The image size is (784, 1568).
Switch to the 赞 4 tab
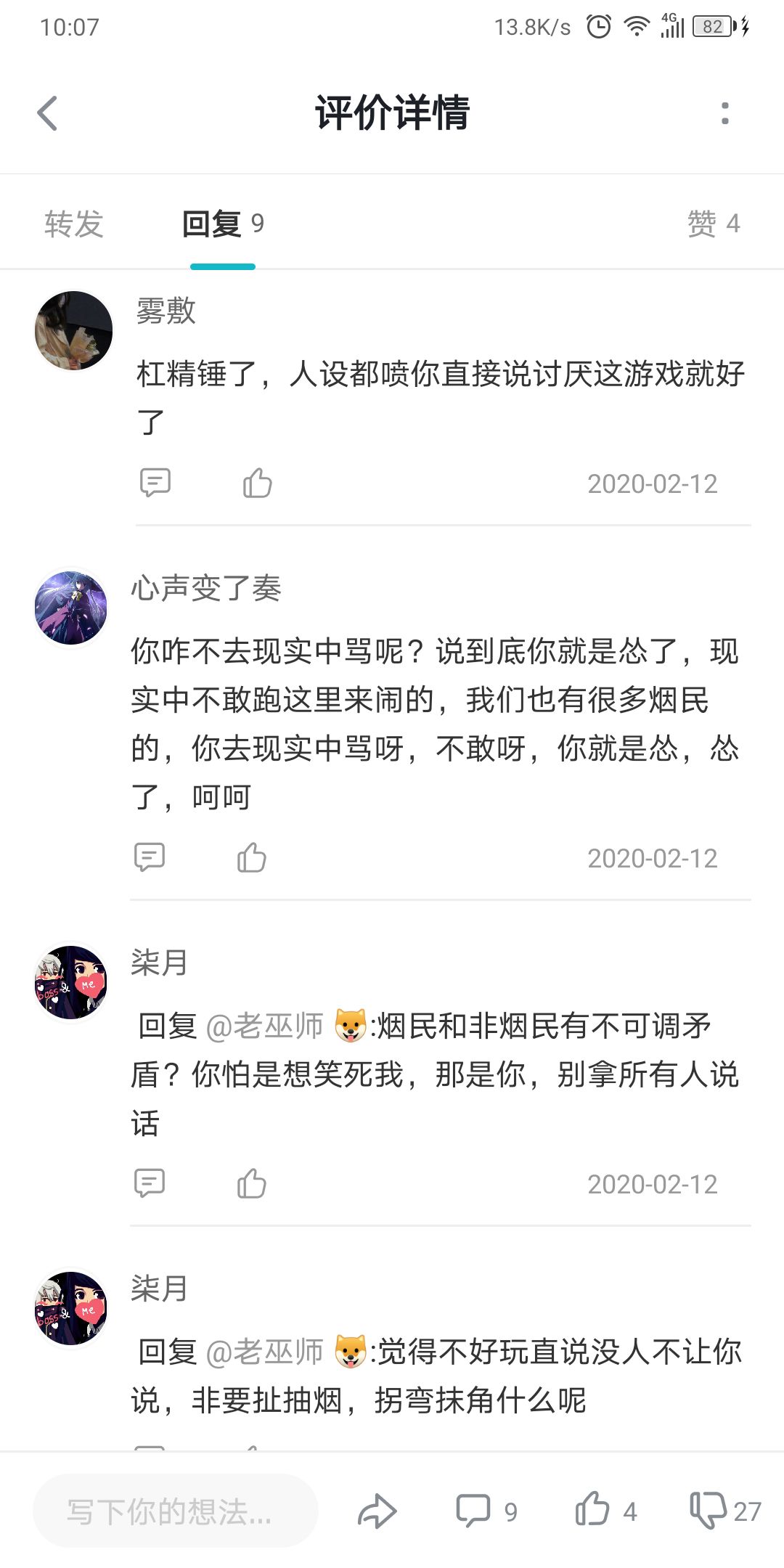(714, 224)
